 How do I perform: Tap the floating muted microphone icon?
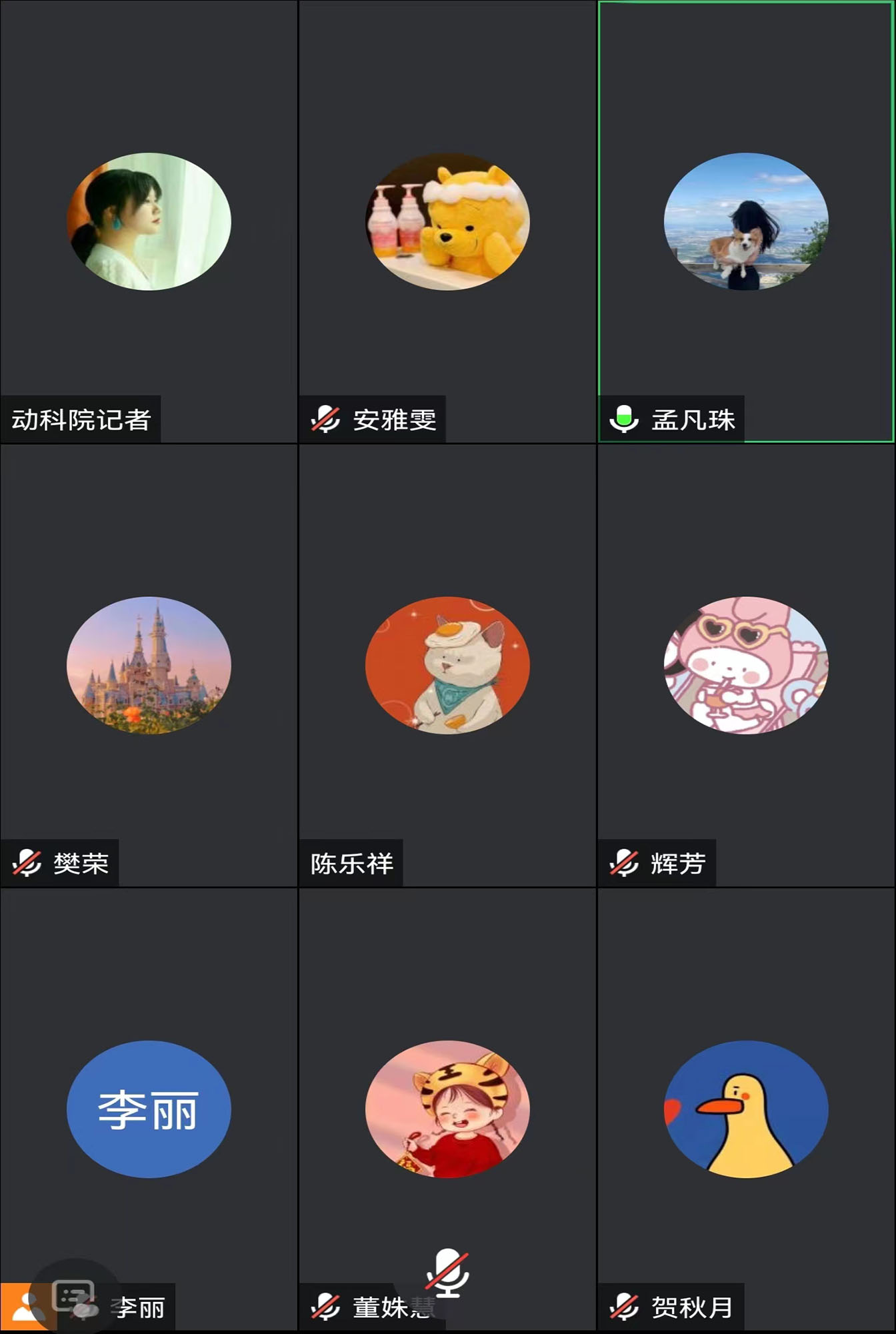447,1273
